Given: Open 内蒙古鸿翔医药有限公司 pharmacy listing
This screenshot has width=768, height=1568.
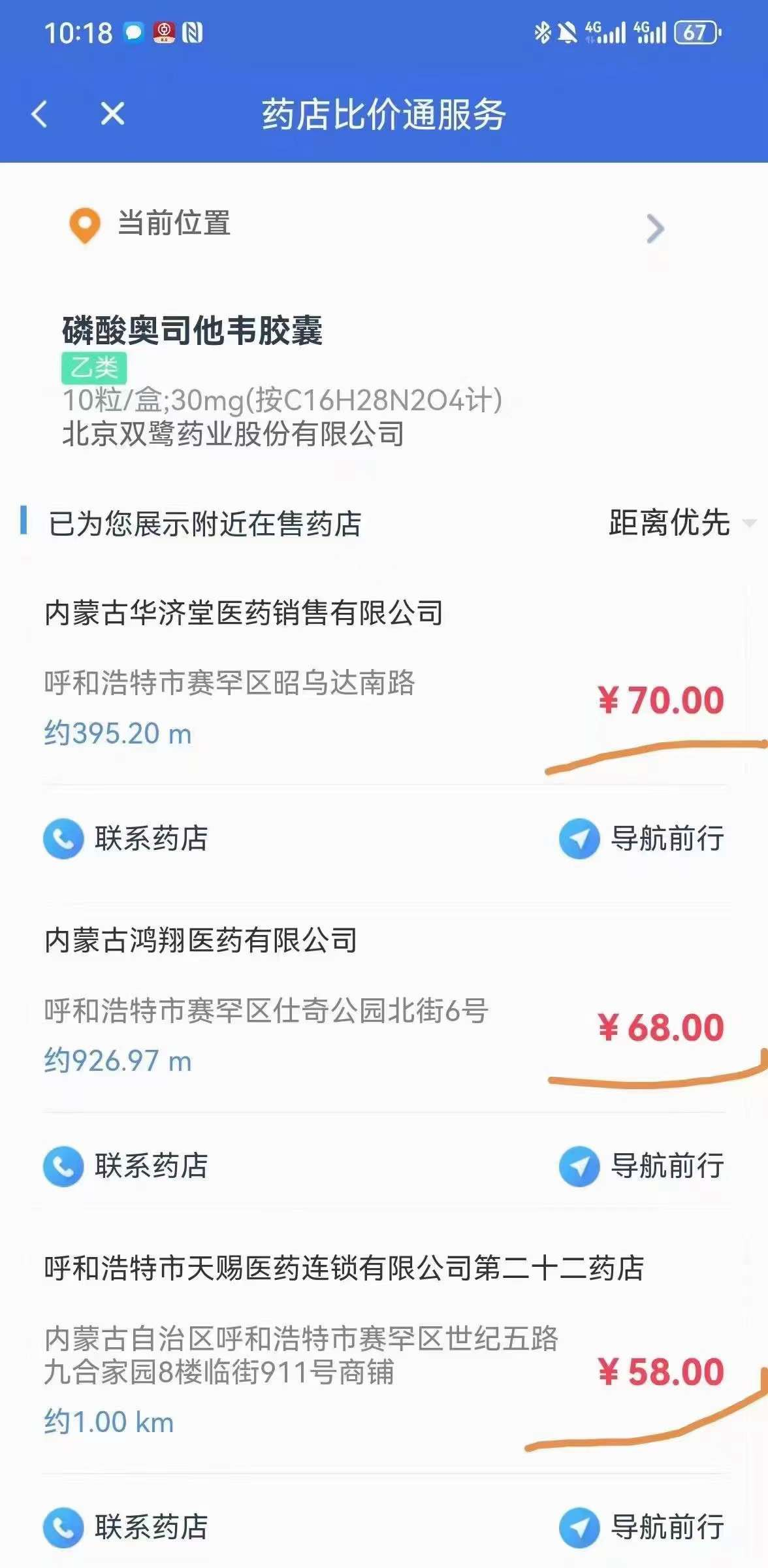Looking at the screenshot, I should (x=201, y=940).
